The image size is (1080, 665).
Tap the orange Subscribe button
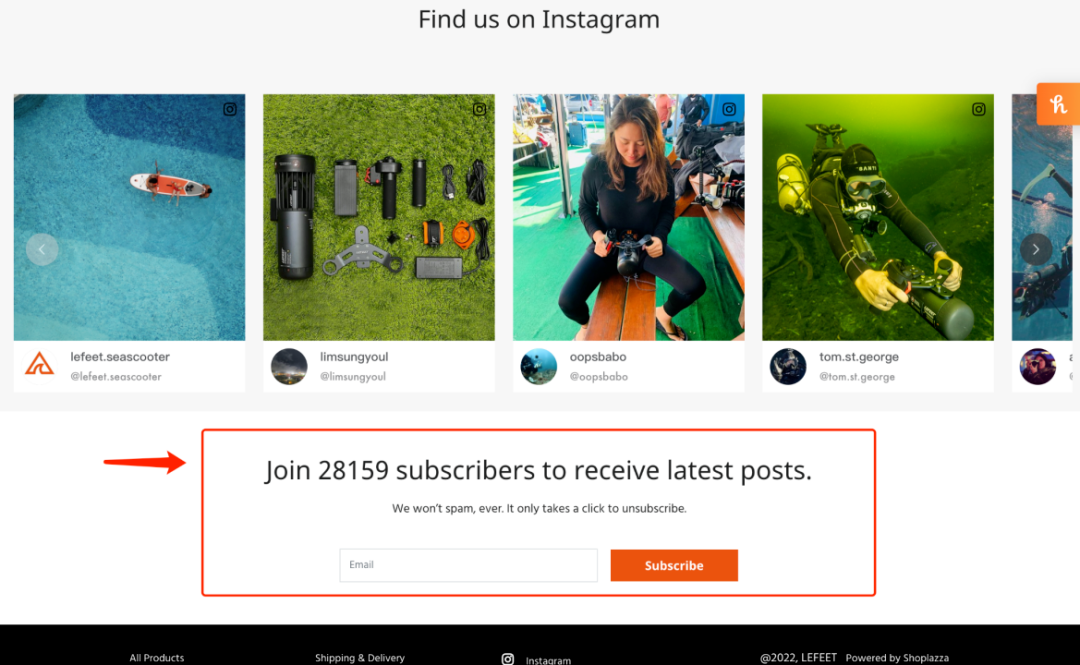[x=674, y=565]
